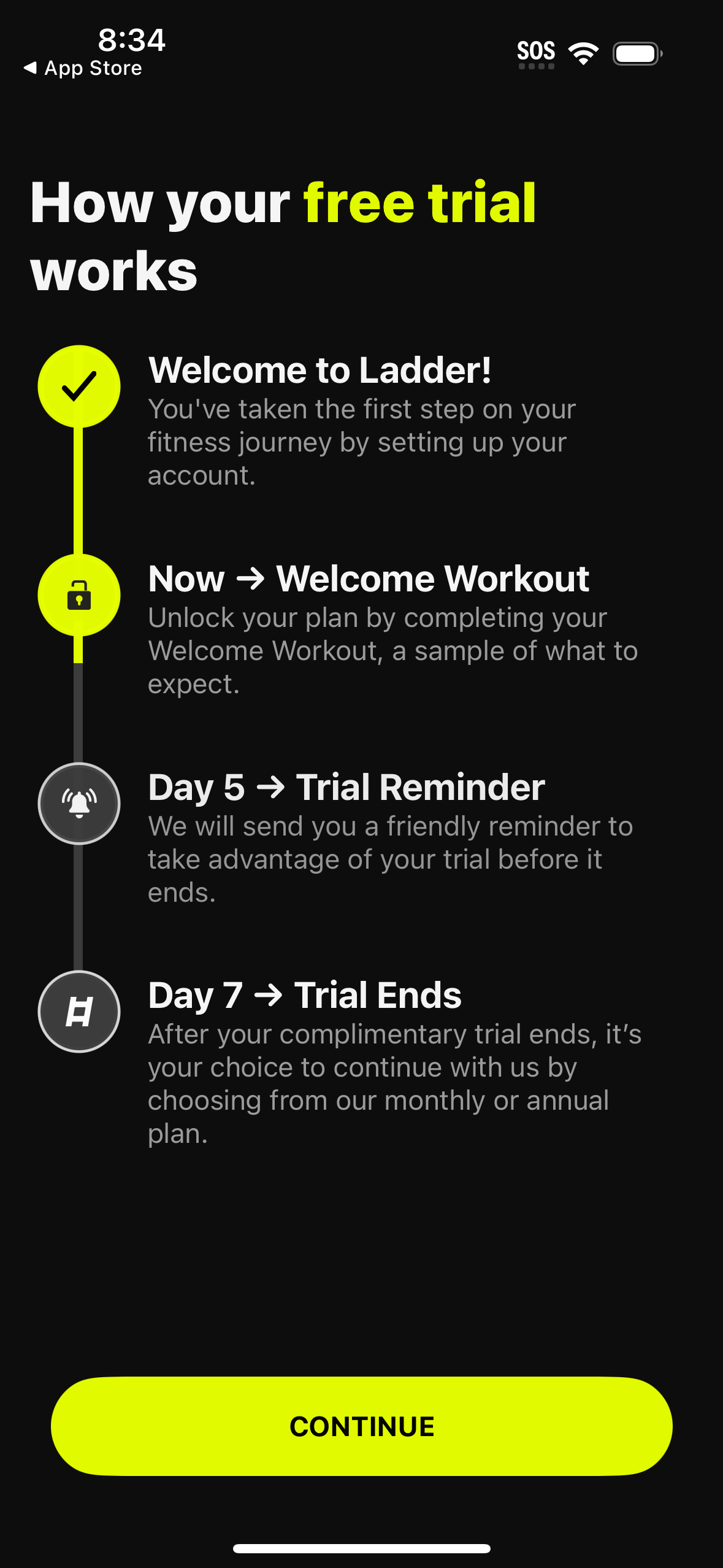
Task: Select the bell icon next to Day 5 Trial Reminder
Action: (78, 804)
